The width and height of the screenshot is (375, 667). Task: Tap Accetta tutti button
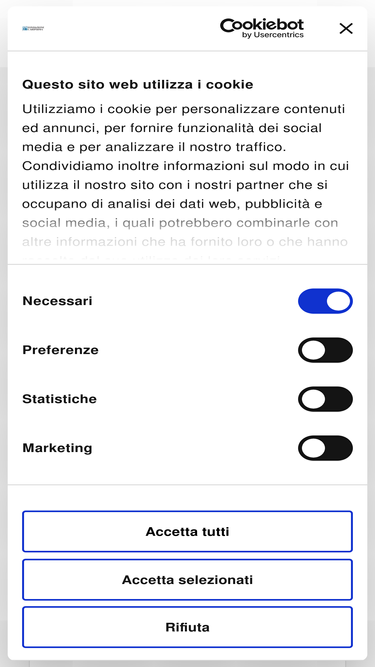[x=188, y=531]
